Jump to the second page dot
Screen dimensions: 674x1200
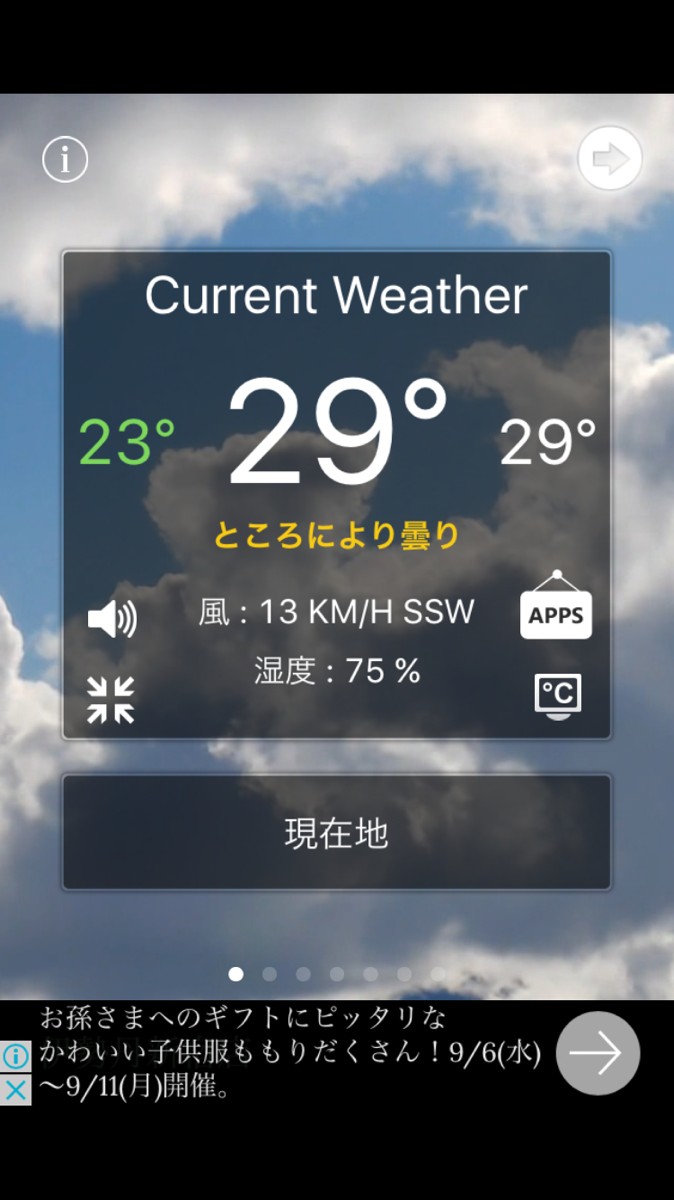[x=269, y=973]
